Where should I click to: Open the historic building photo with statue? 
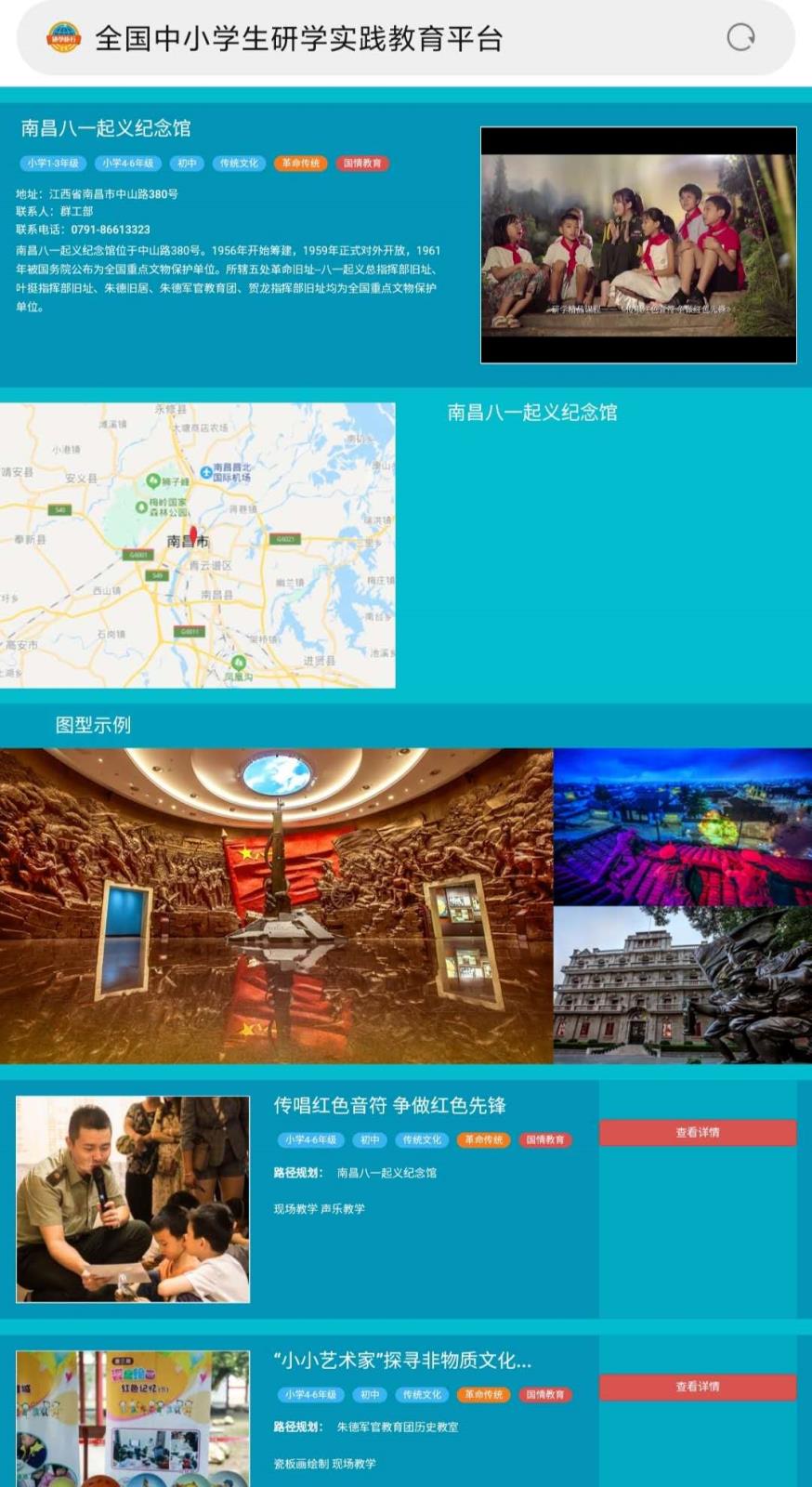click(x=682, y=985)
